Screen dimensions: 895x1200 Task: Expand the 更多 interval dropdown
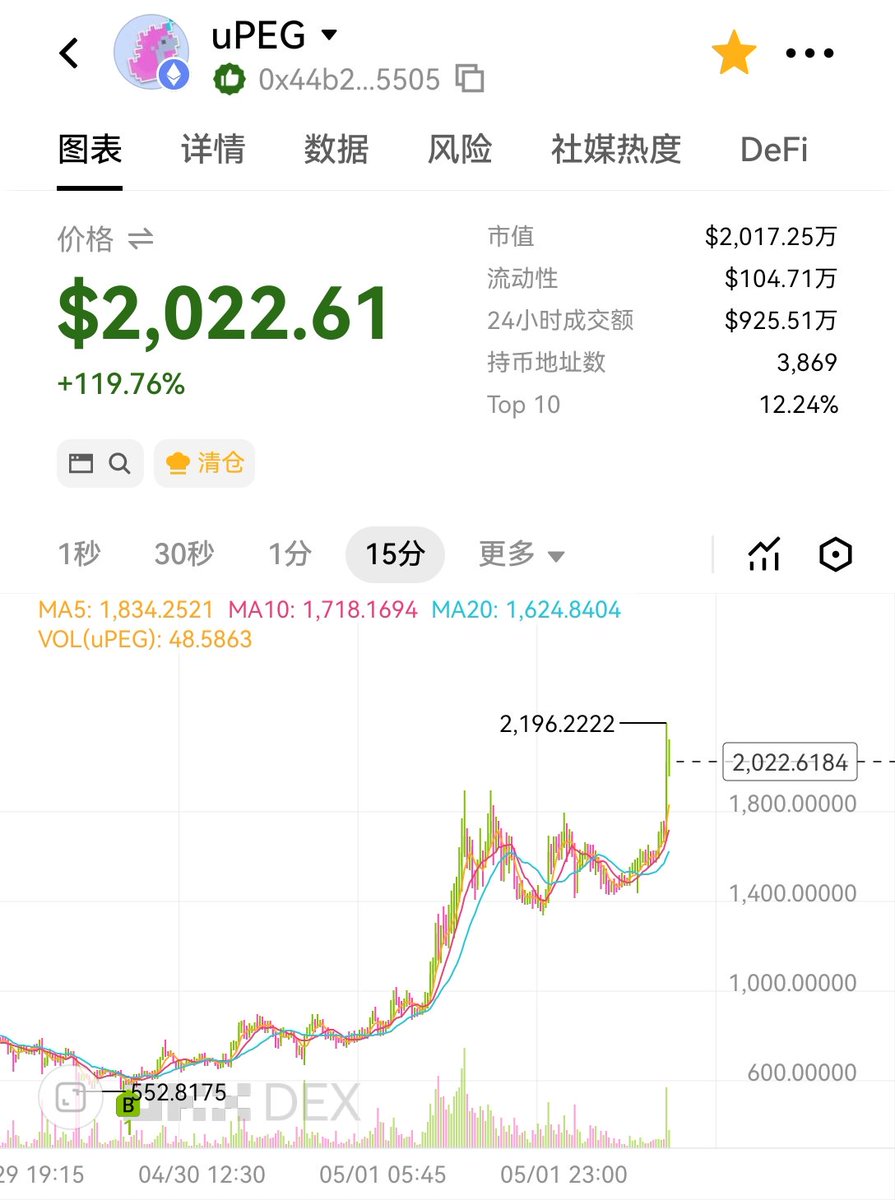click(521, 553)
